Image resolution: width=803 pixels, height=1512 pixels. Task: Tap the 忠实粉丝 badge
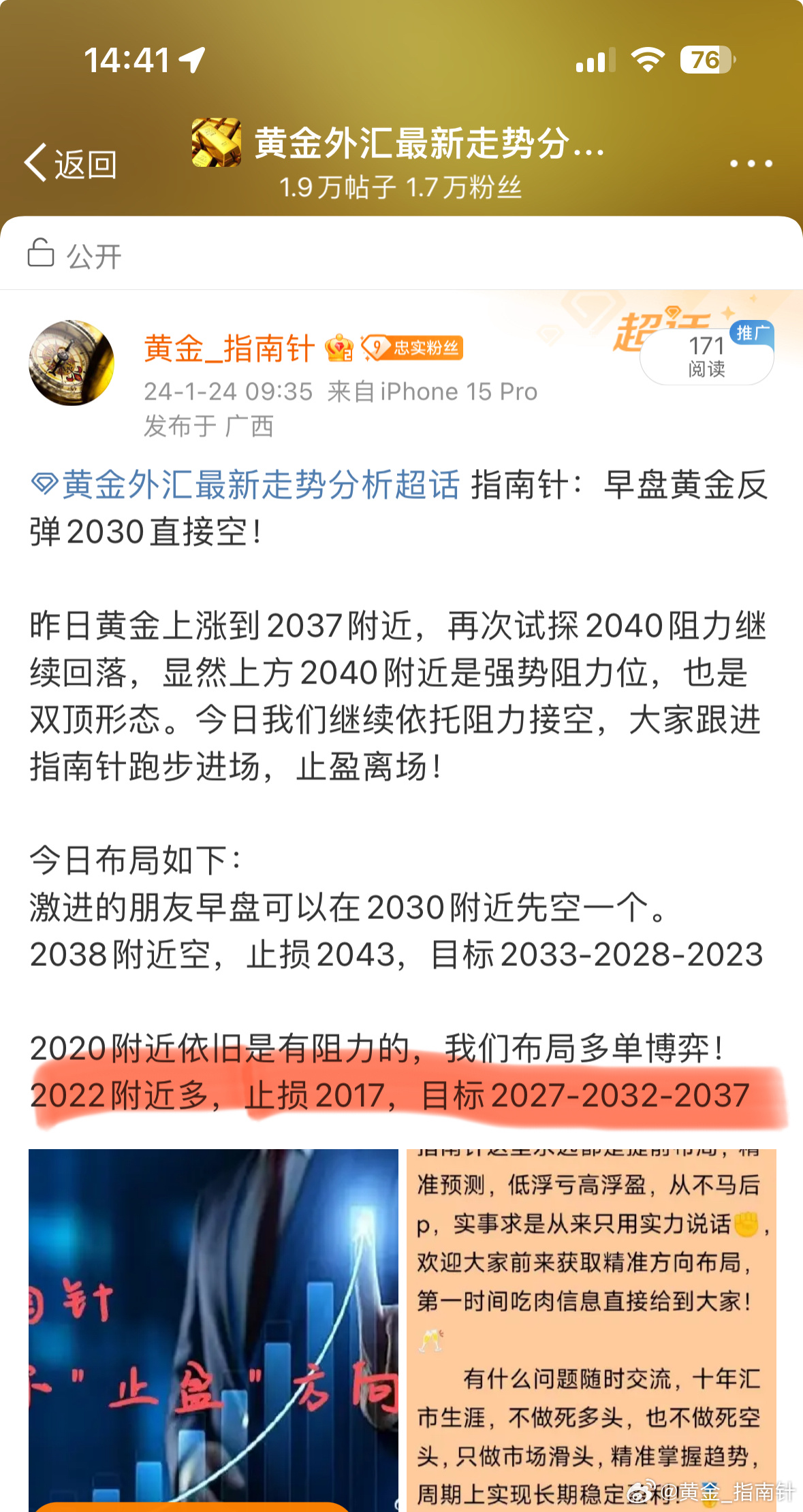(411, 349)
